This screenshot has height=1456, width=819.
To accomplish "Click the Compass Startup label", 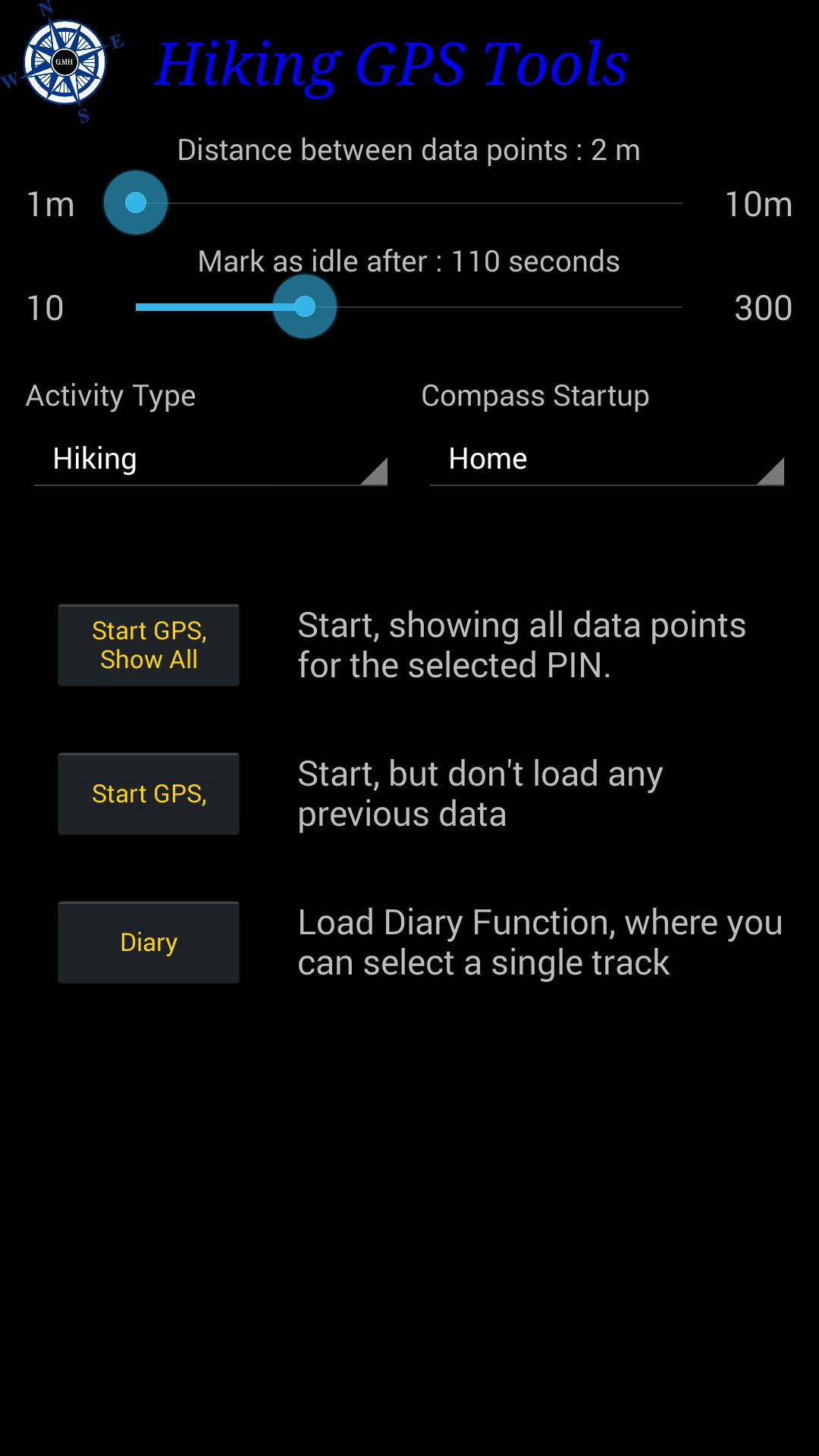I will (x=535, y=395).
